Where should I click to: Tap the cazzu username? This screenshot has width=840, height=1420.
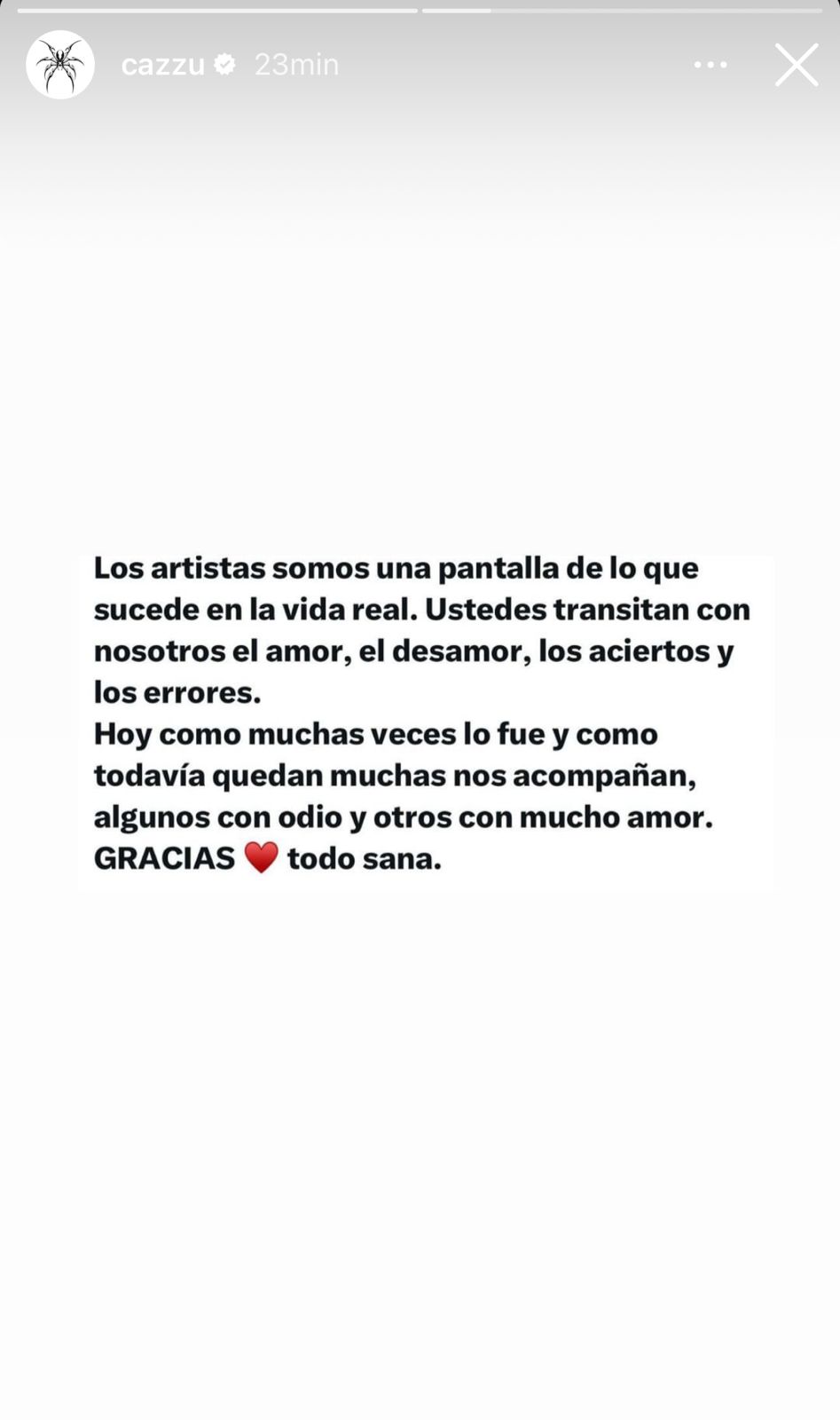click(x=163, y=65)
